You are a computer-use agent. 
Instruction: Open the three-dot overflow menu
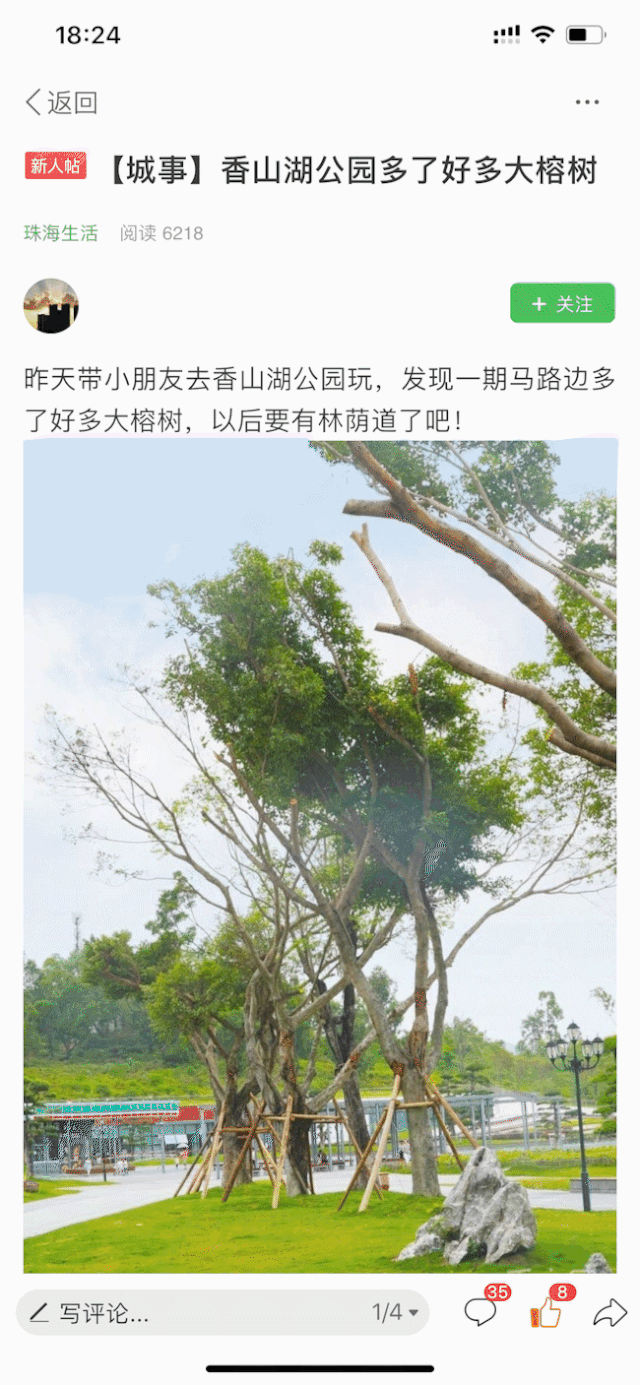[587, 102]
